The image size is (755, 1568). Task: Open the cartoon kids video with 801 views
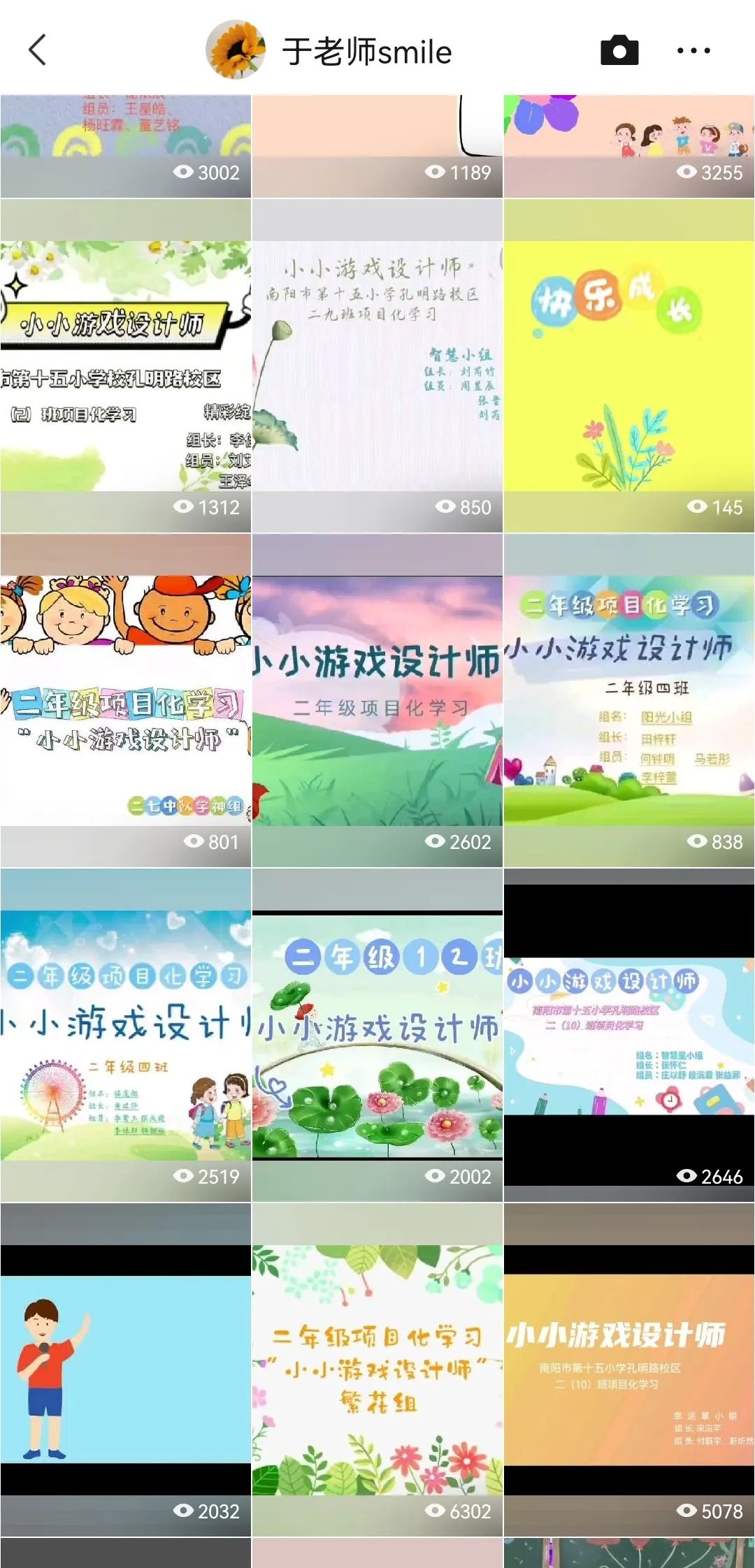(126, 701)
